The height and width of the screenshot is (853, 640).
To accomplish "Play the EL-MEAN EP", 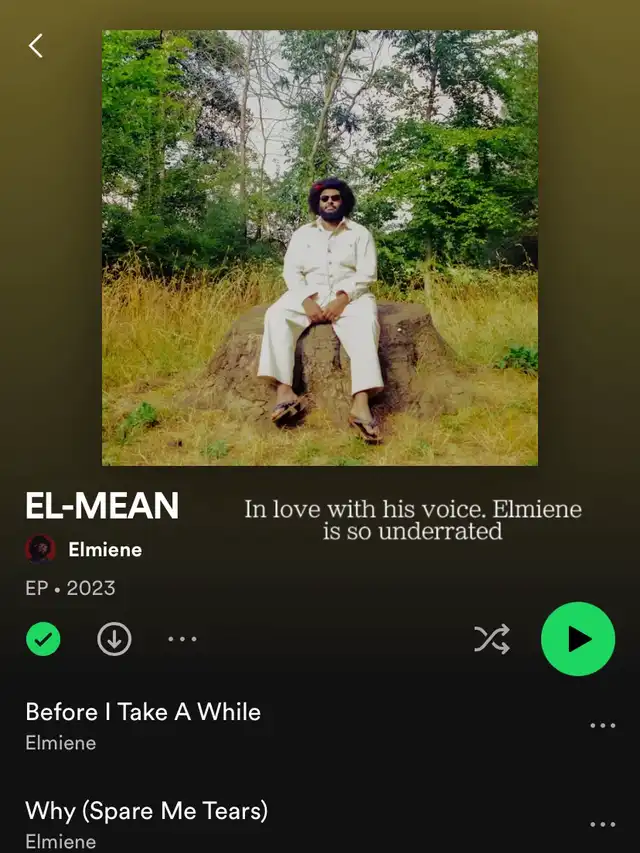I will coord(578,639).
